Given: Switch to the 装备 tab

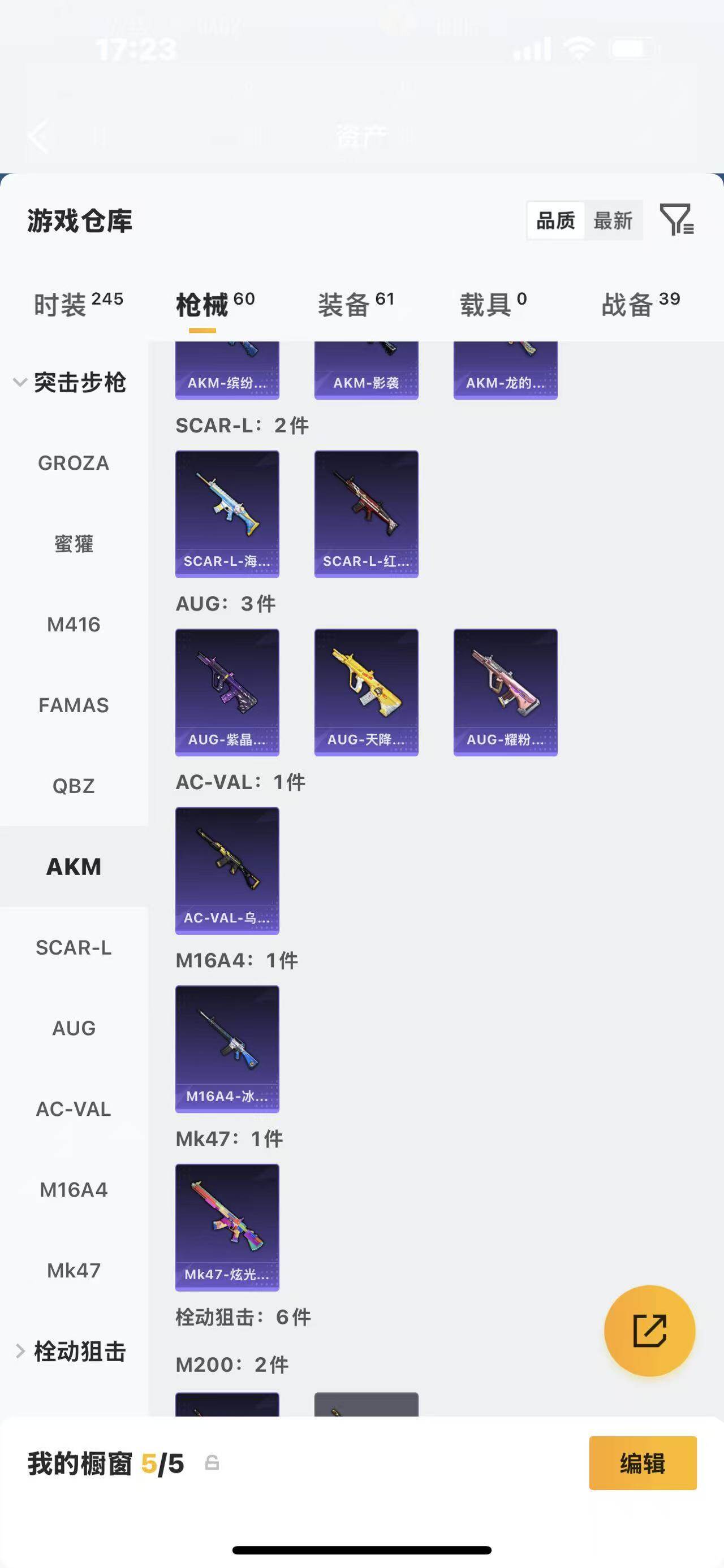Looking at the screenshot, I should tap(356, 304).
